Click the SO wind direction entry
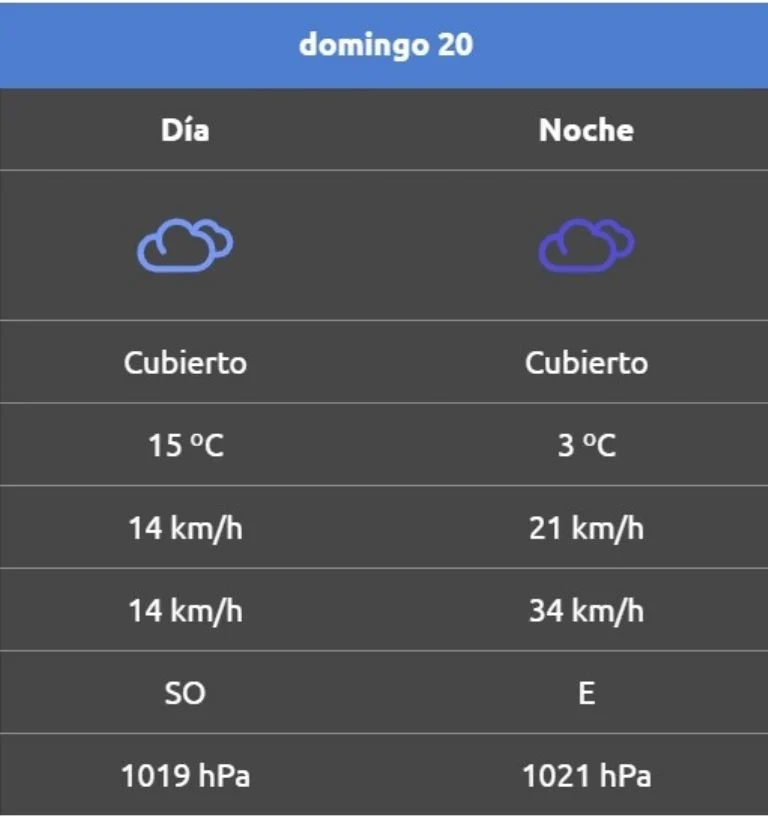Image resolution: width=768 pixels, height=817 pixels. [184, 691]
